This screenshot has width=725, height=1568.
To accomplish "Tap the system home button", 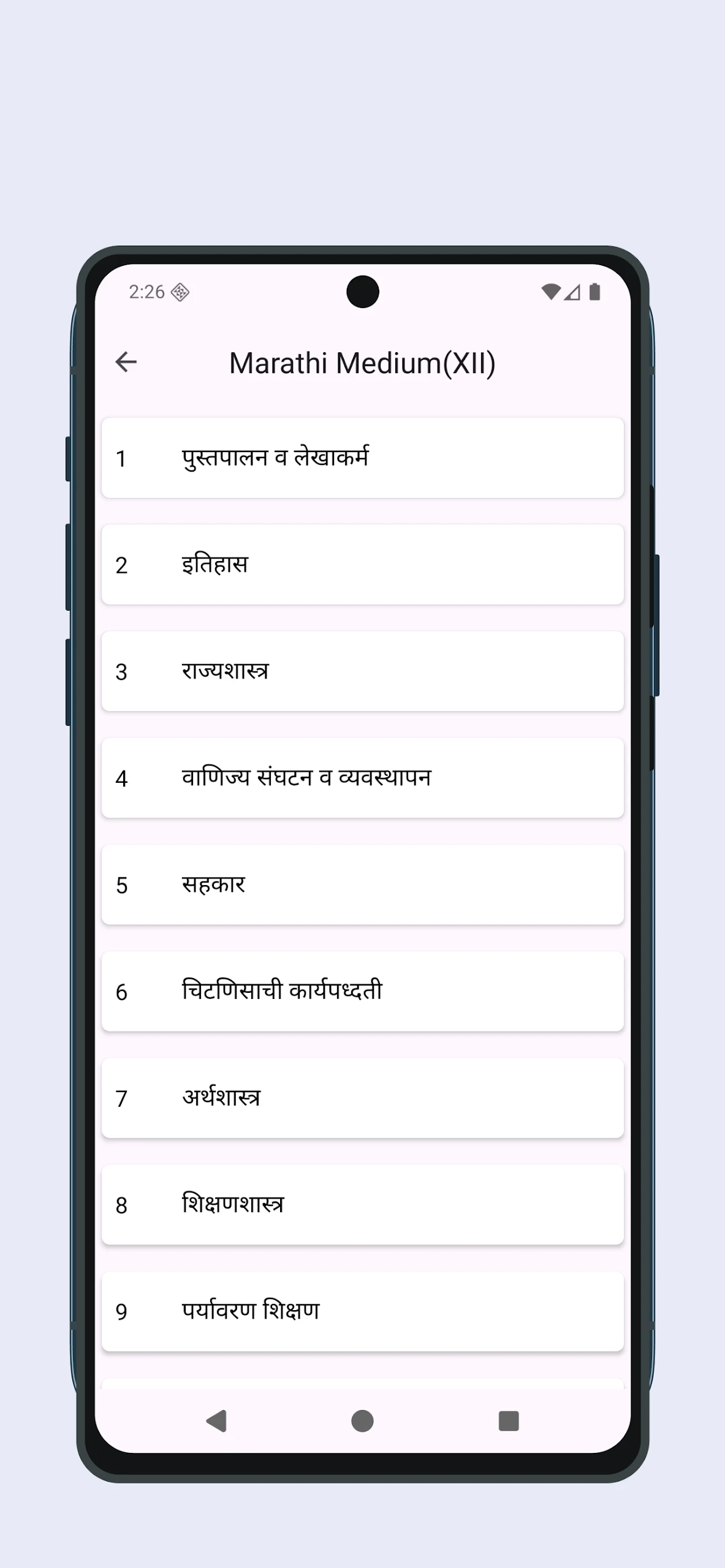I will point(362,1421).
